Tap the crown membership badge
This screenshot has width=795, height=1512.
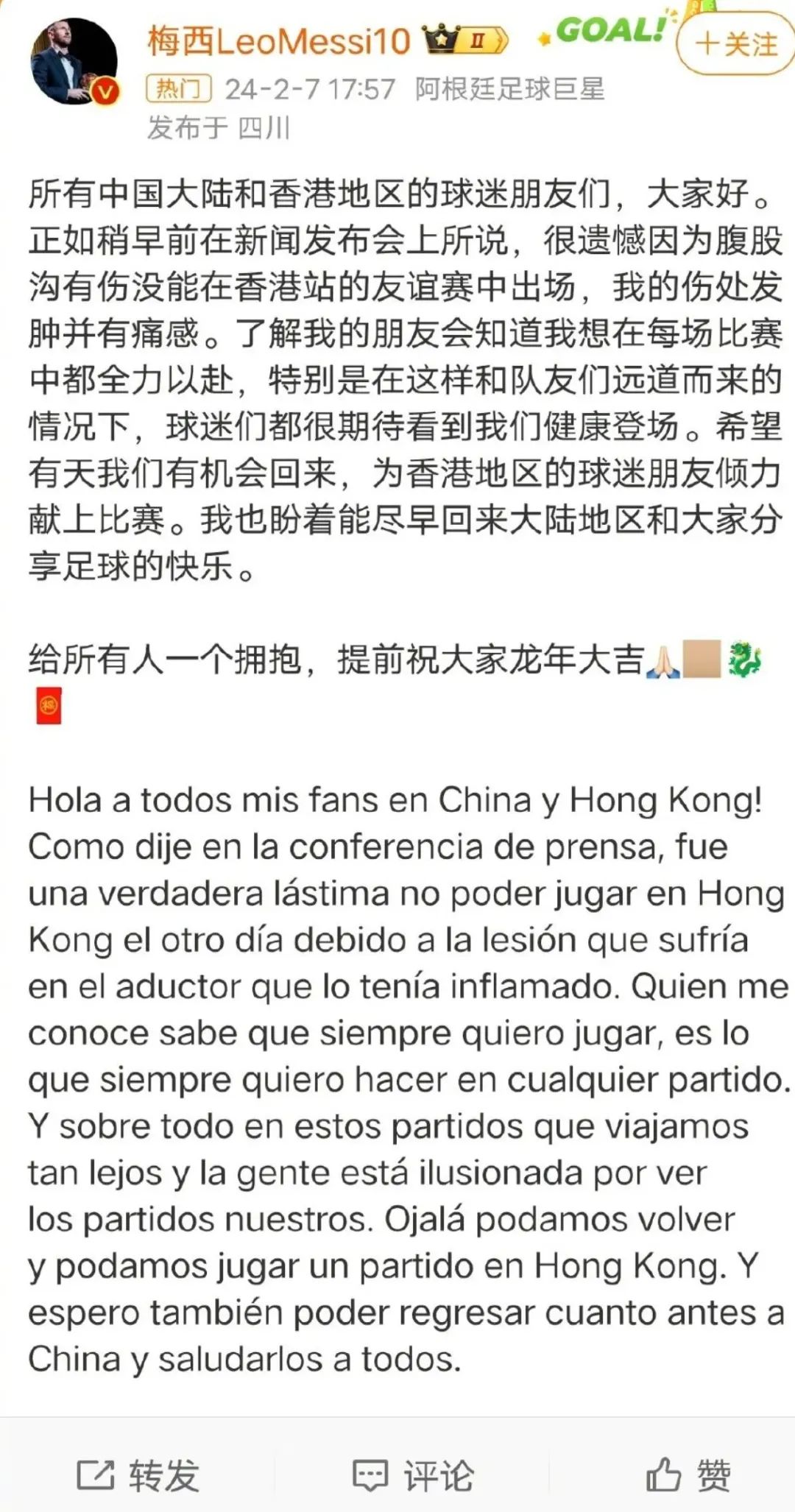pos(465,40)
